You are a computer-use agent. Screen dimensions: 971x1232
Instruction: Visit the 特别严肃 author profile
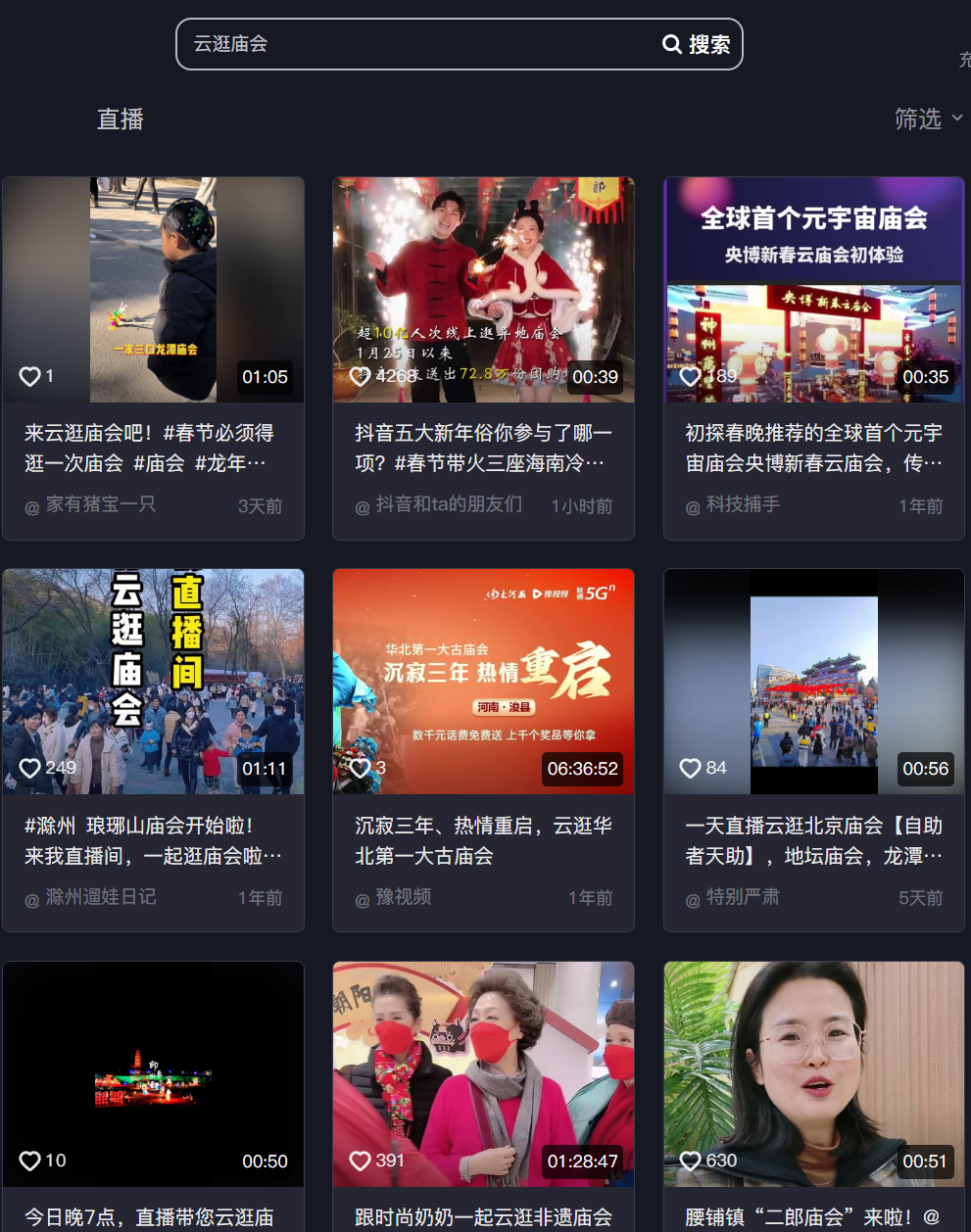coord(742,897)
